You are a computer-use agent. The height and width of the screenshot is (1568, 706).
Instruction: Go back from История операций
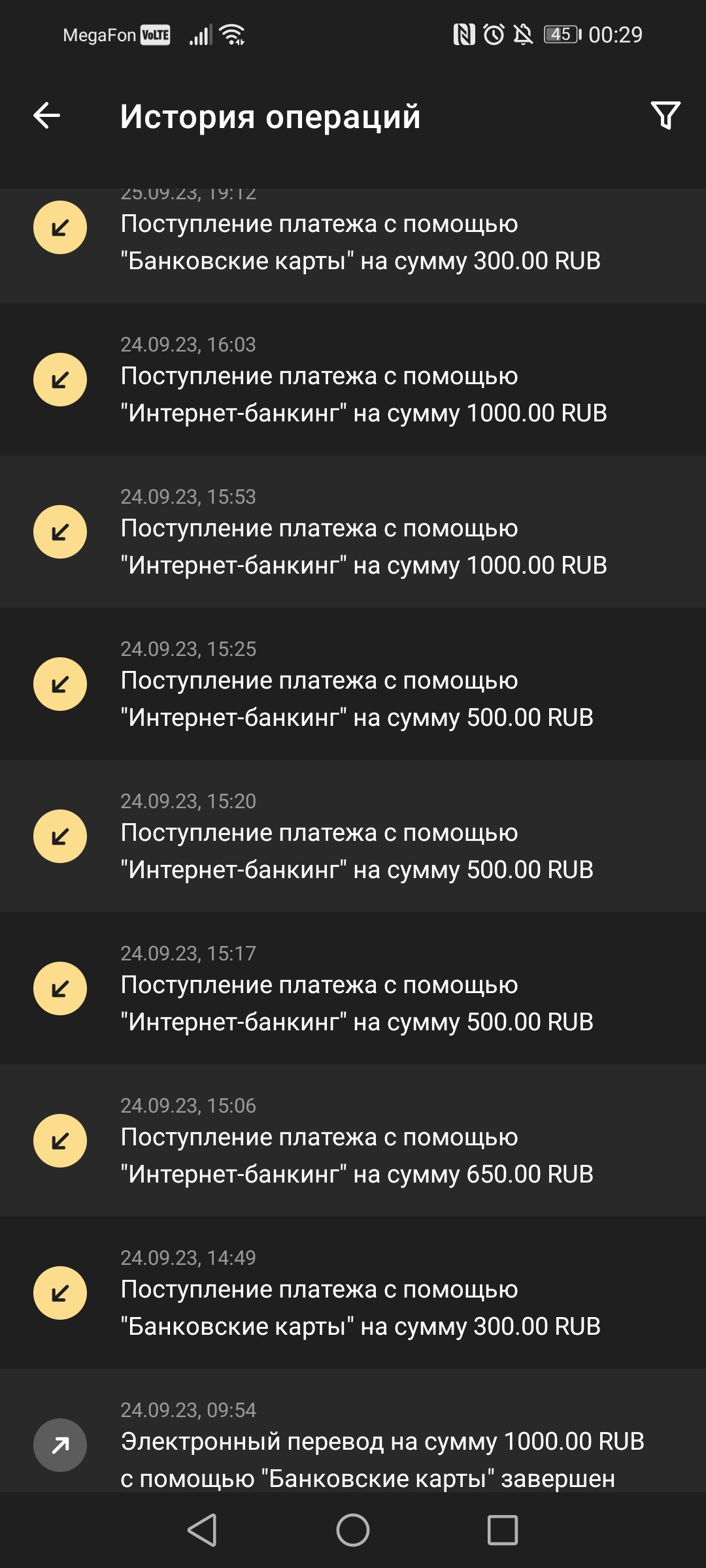click(47, 116)
